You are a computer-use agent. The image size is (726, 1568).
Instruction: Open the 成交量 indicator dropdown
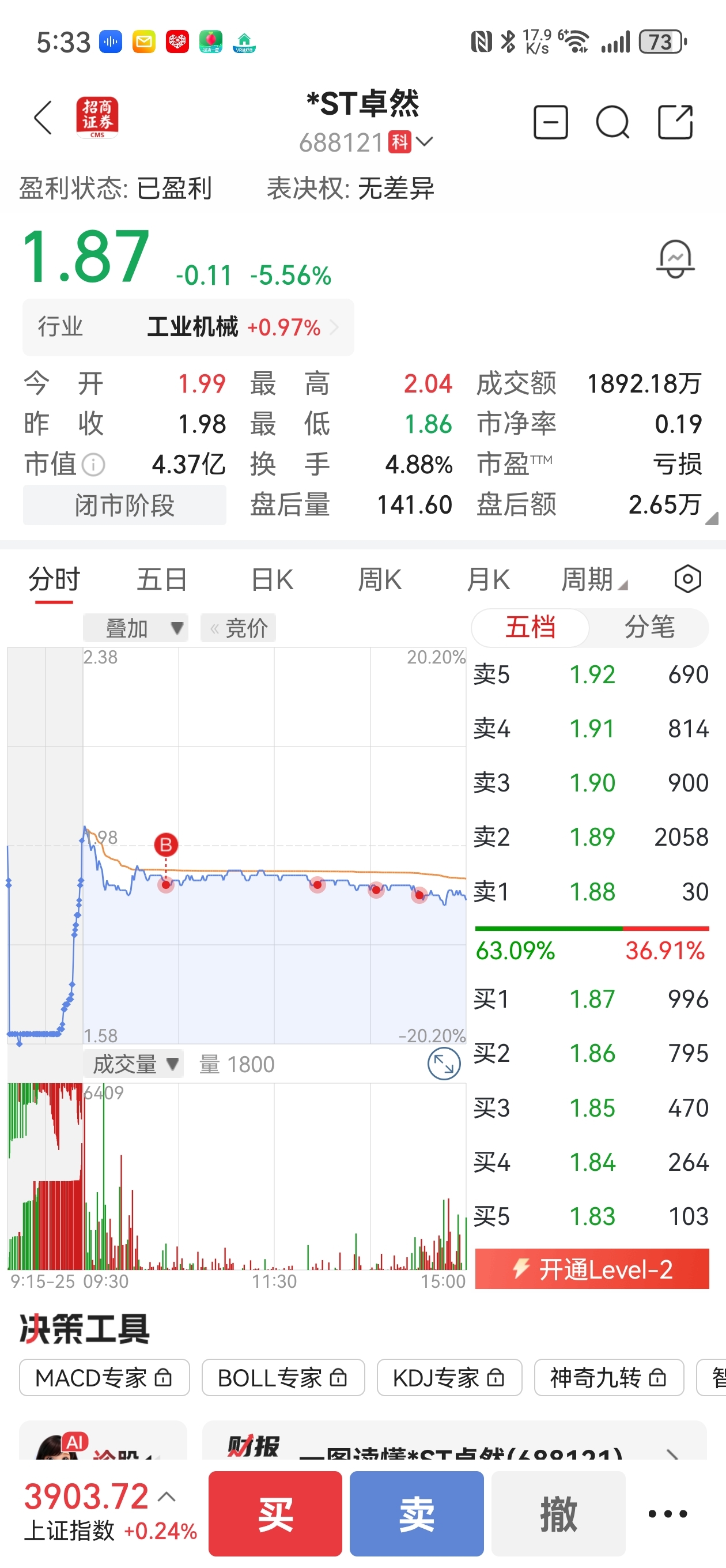[x=133, y=1065]
